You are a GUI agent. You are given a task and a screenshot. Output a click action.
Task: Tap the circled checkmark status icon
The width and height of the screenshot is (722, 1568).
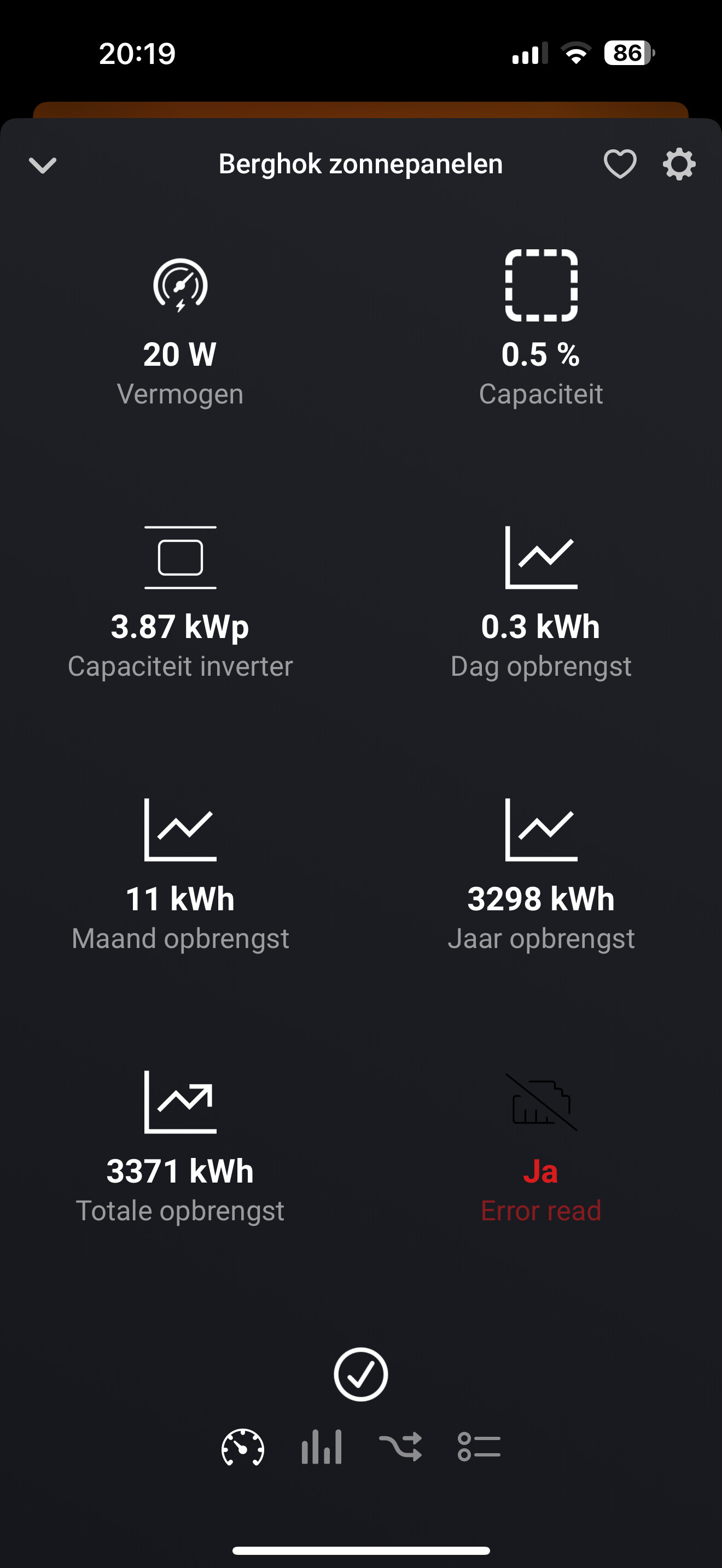tap(360, 1374)
